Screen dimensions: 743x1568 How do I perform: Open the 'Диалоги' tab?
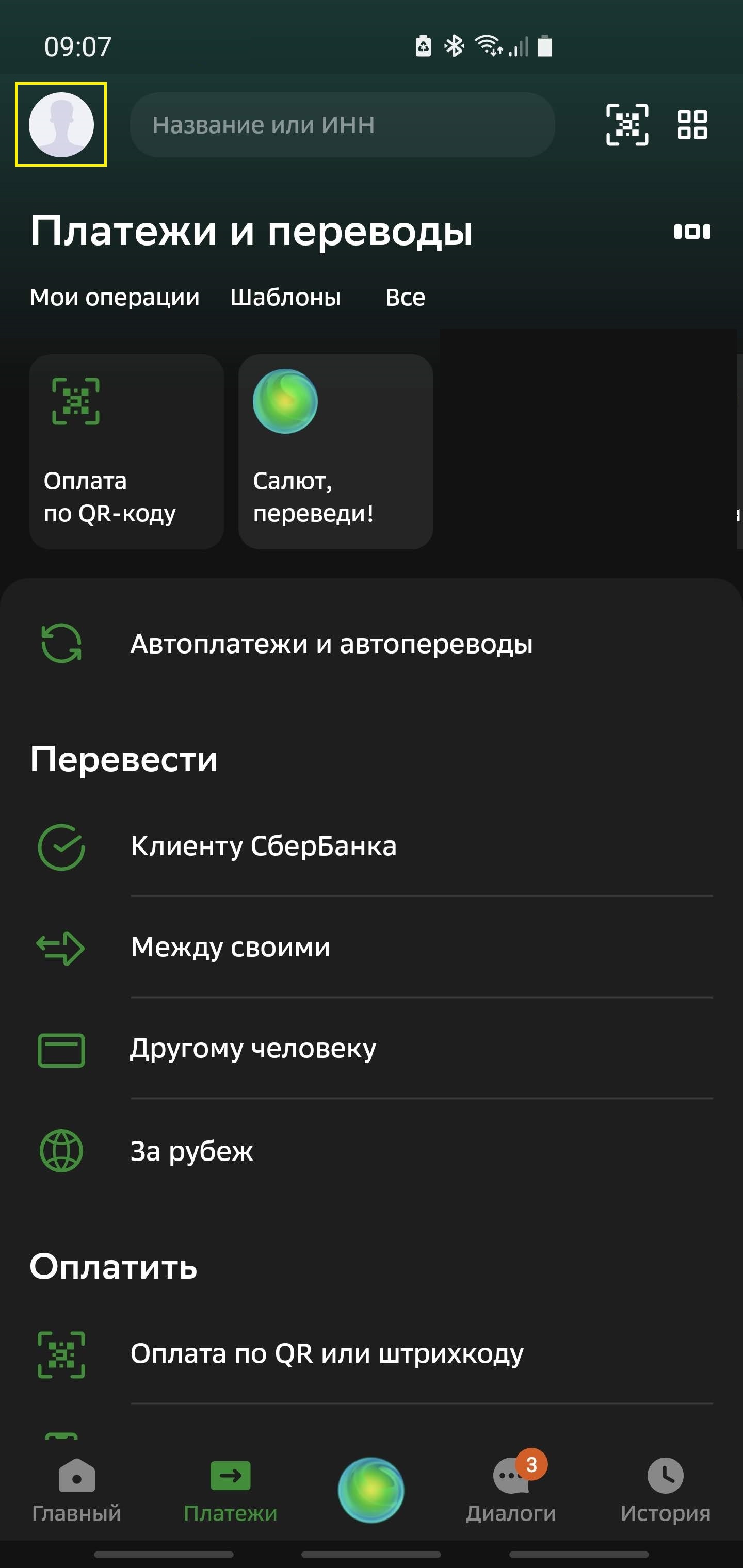pyautogui.click(x=511, y=1490)
